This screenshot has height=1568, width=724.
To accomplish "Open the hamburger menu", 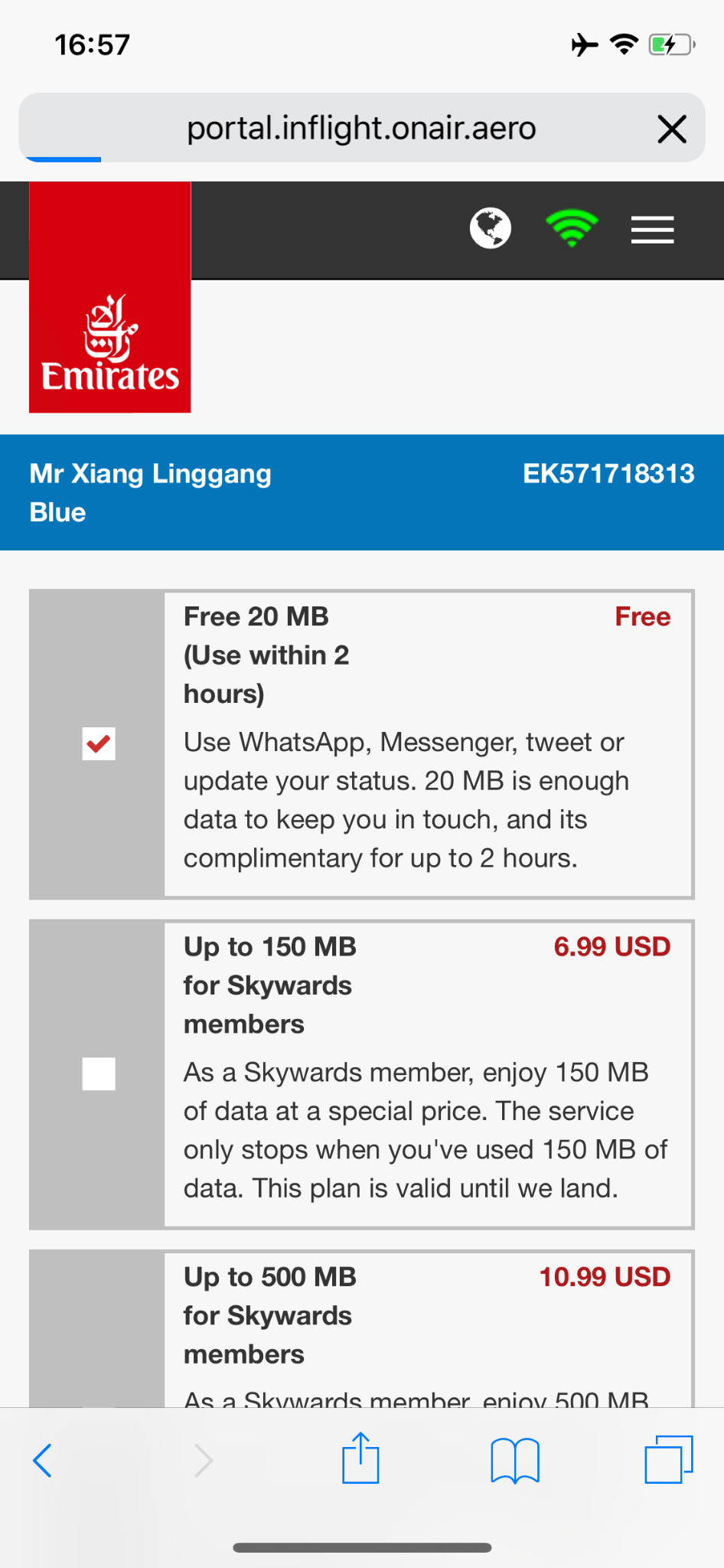I will 652,230.
